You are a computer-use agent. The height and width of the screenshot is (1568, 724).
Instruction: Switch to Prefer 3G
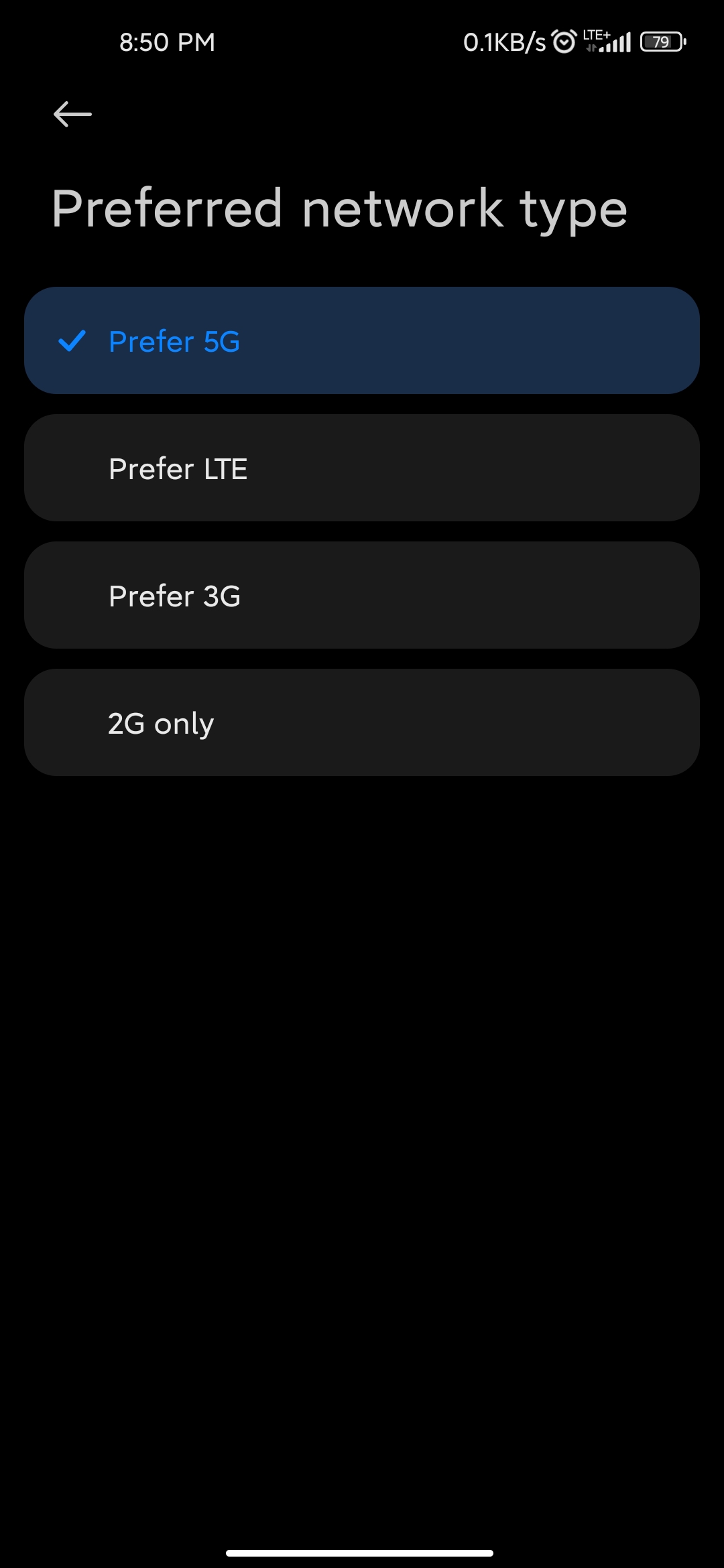click(362, 595)
